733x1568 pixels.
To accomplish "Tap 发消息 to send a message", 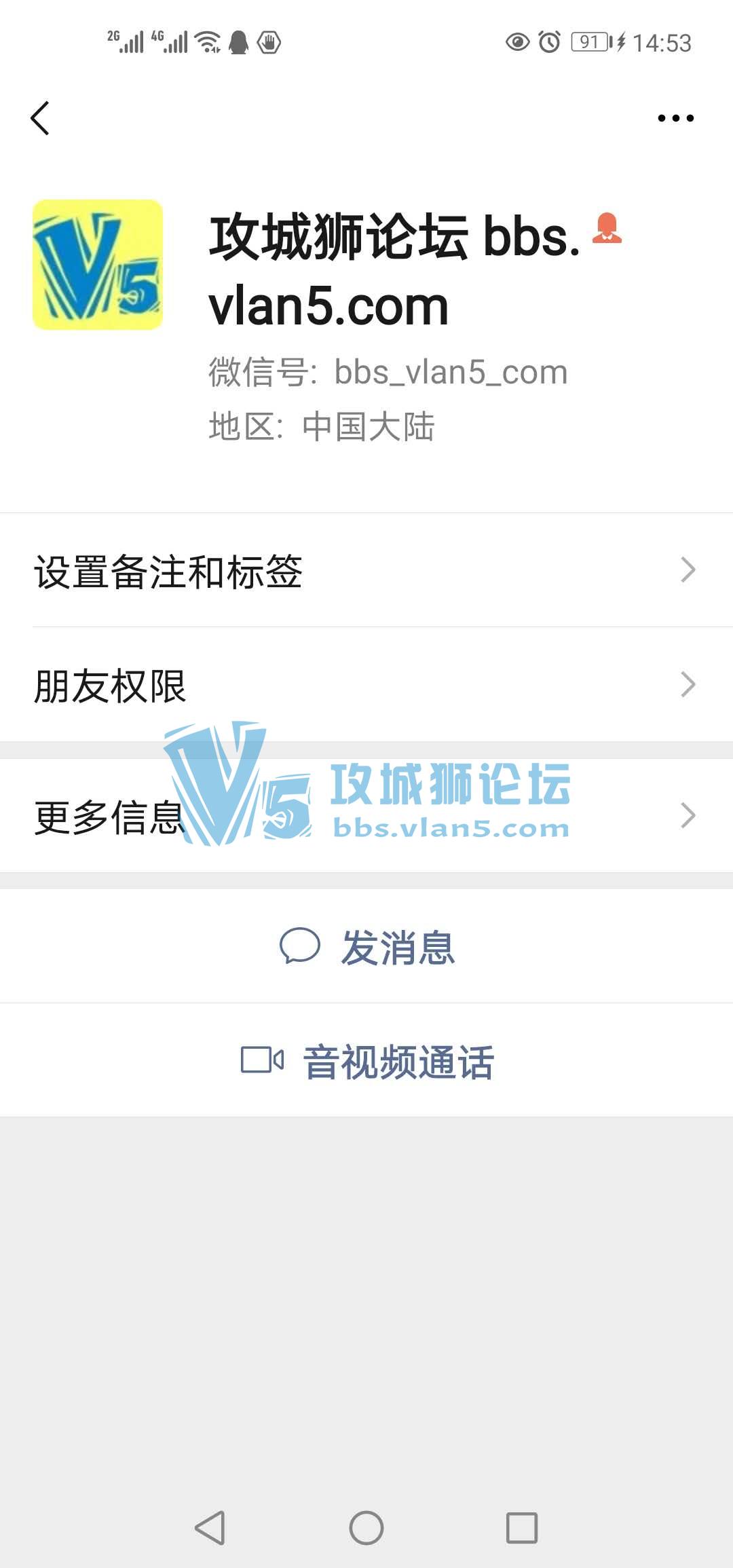I will (x=366, y=946).
